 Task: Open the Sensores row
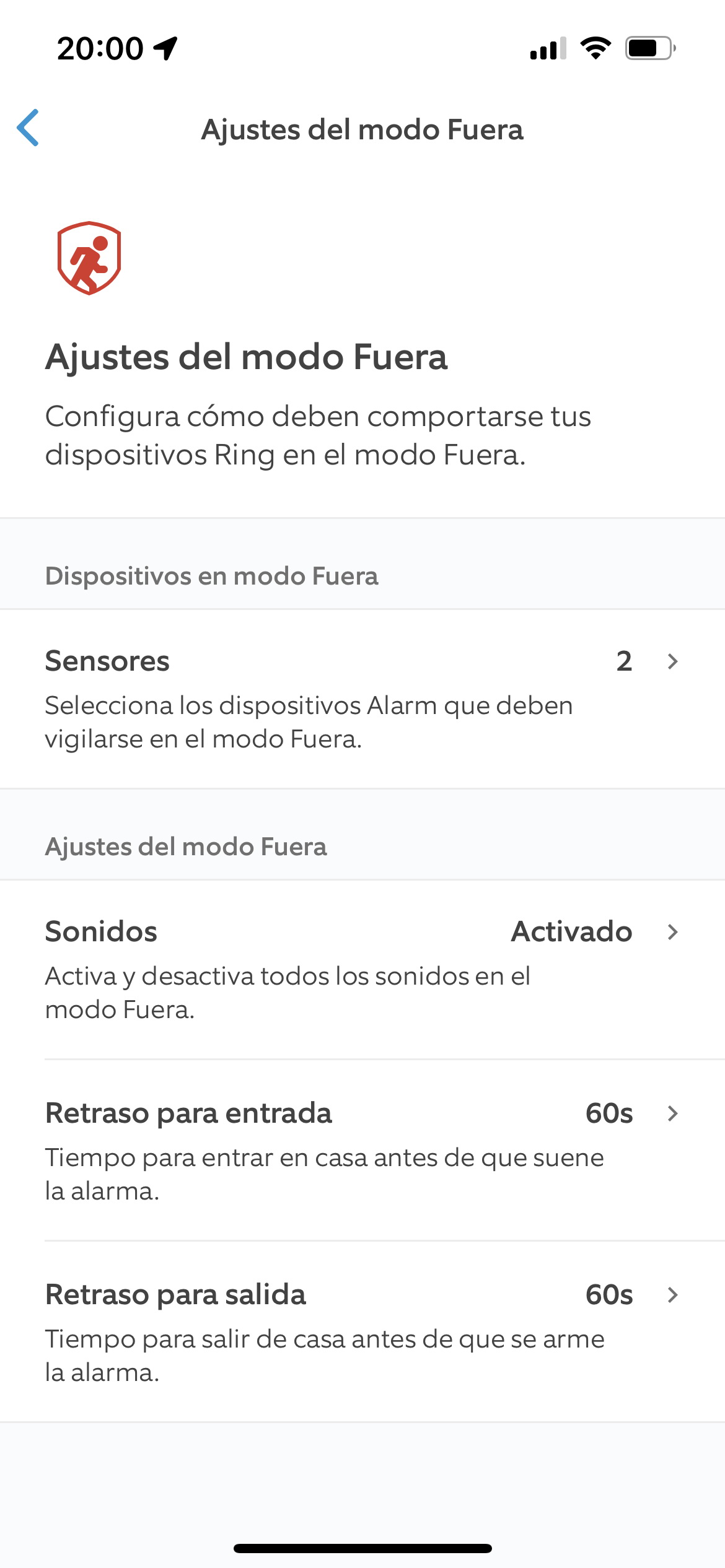362,699
